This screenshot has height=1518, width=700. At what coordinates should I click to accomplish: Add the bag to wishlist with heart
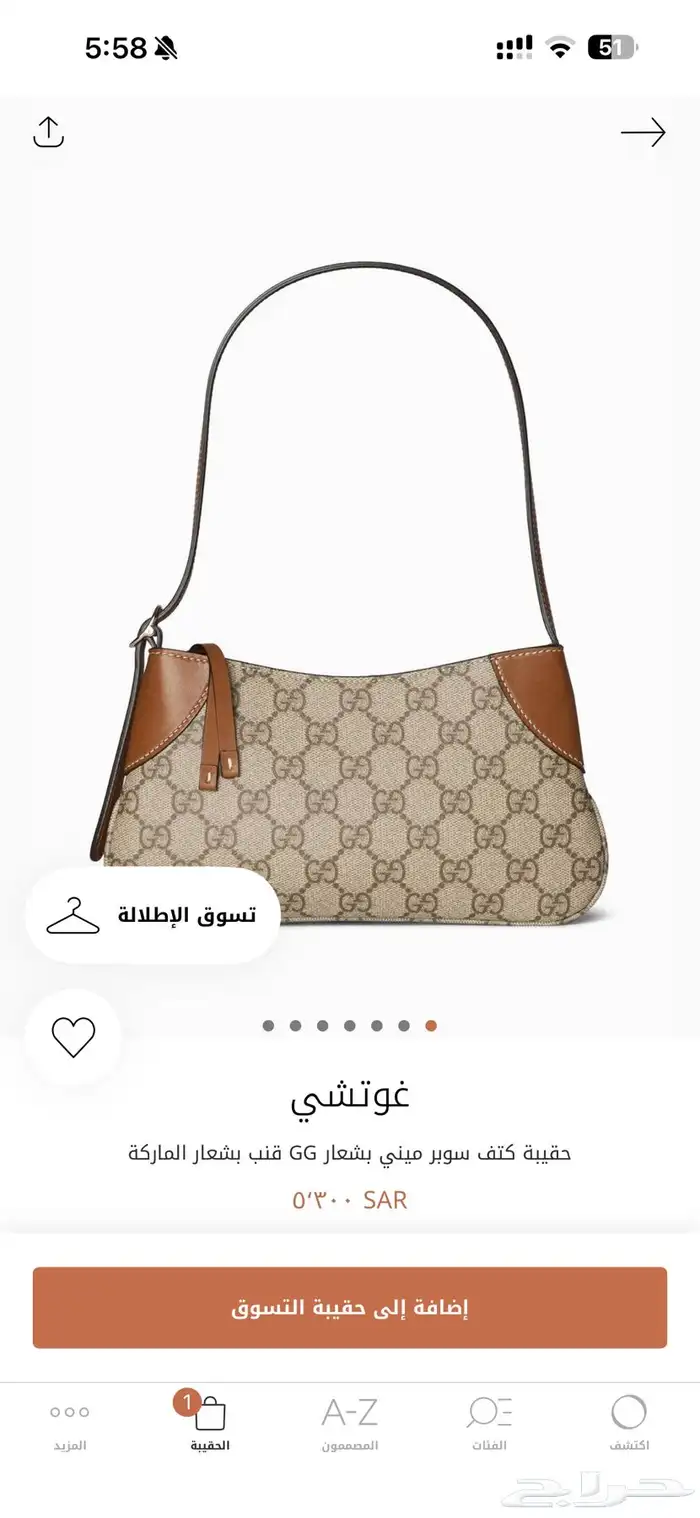coord(73,1037)
